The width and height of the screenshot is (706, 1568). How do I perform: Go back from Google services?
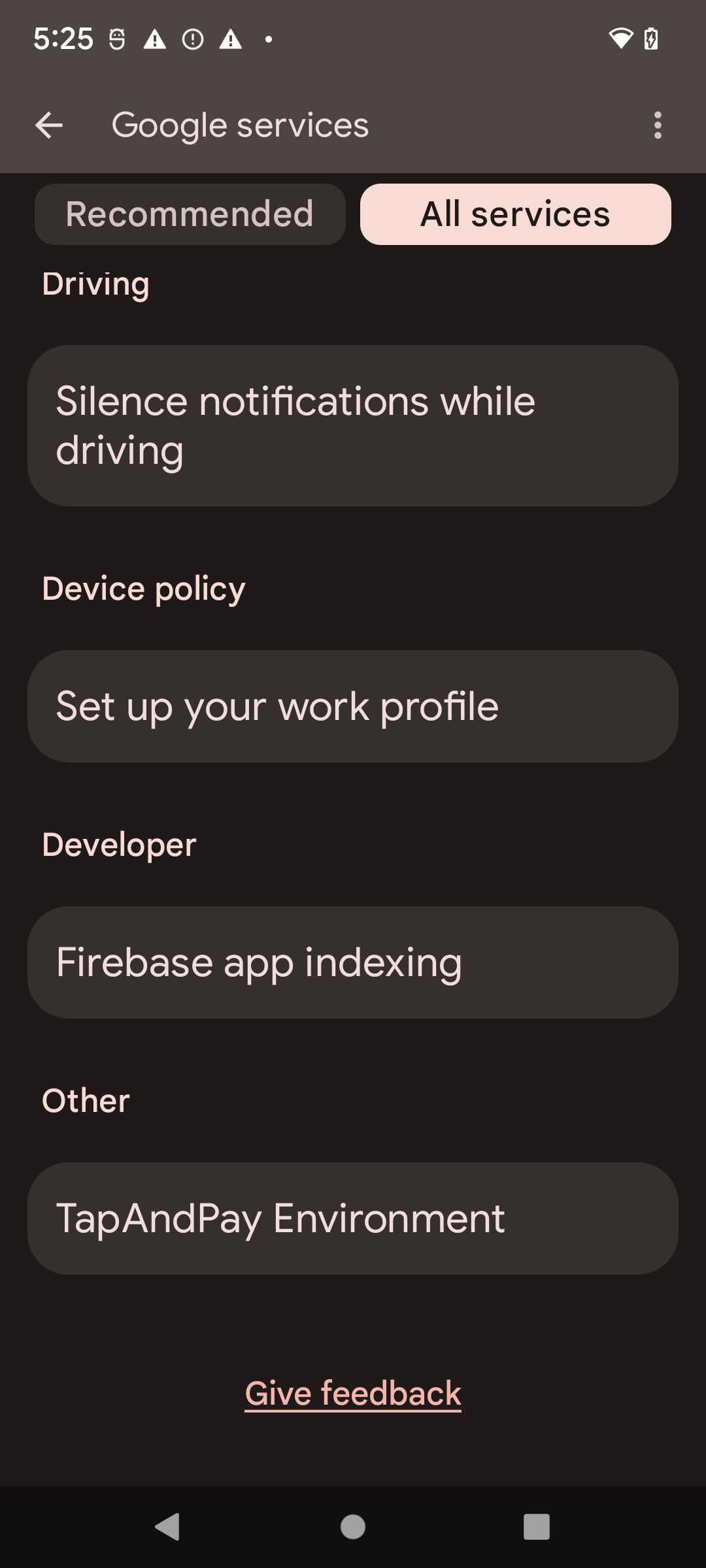pyautogui.click(x=49, y=125)
